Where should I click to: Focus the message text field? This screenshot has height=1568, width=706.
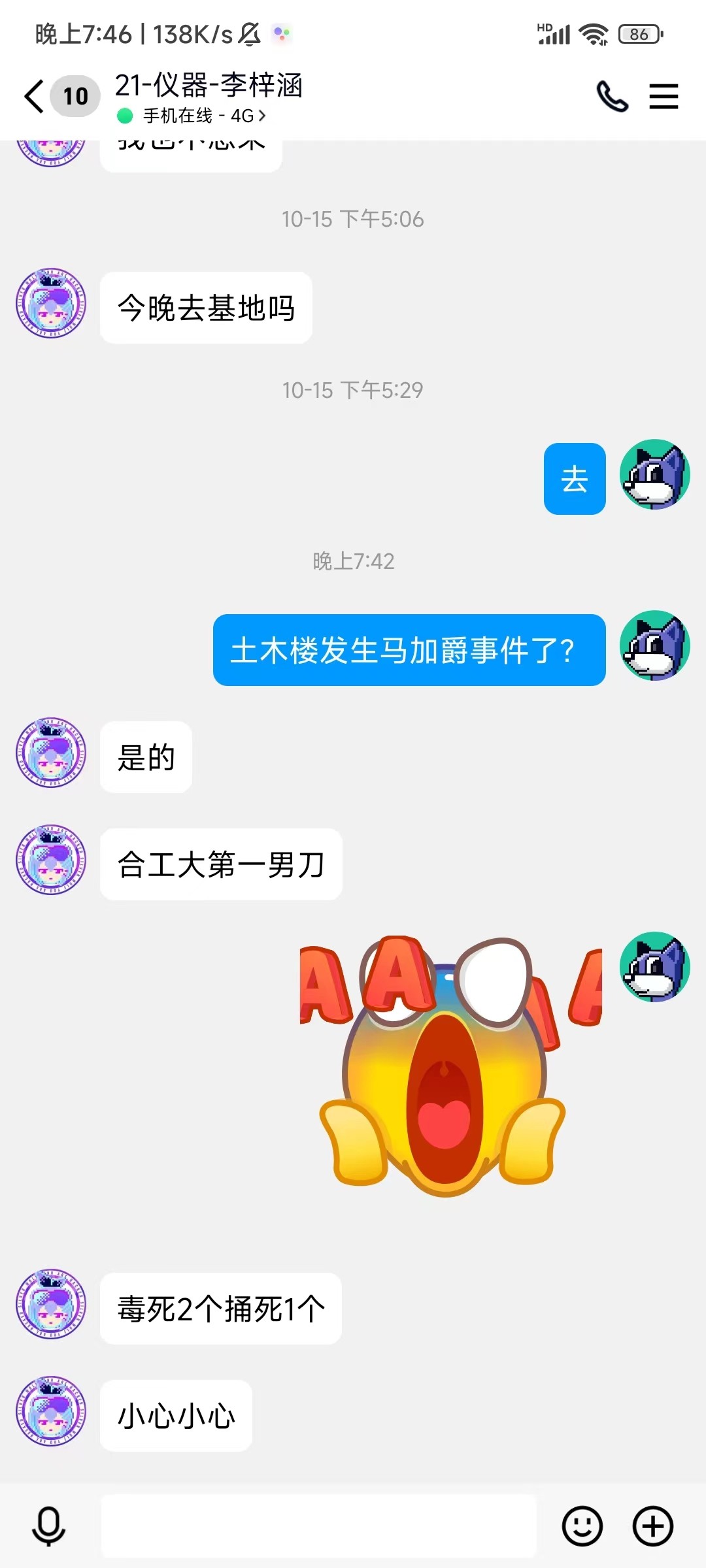(319, 1526)
